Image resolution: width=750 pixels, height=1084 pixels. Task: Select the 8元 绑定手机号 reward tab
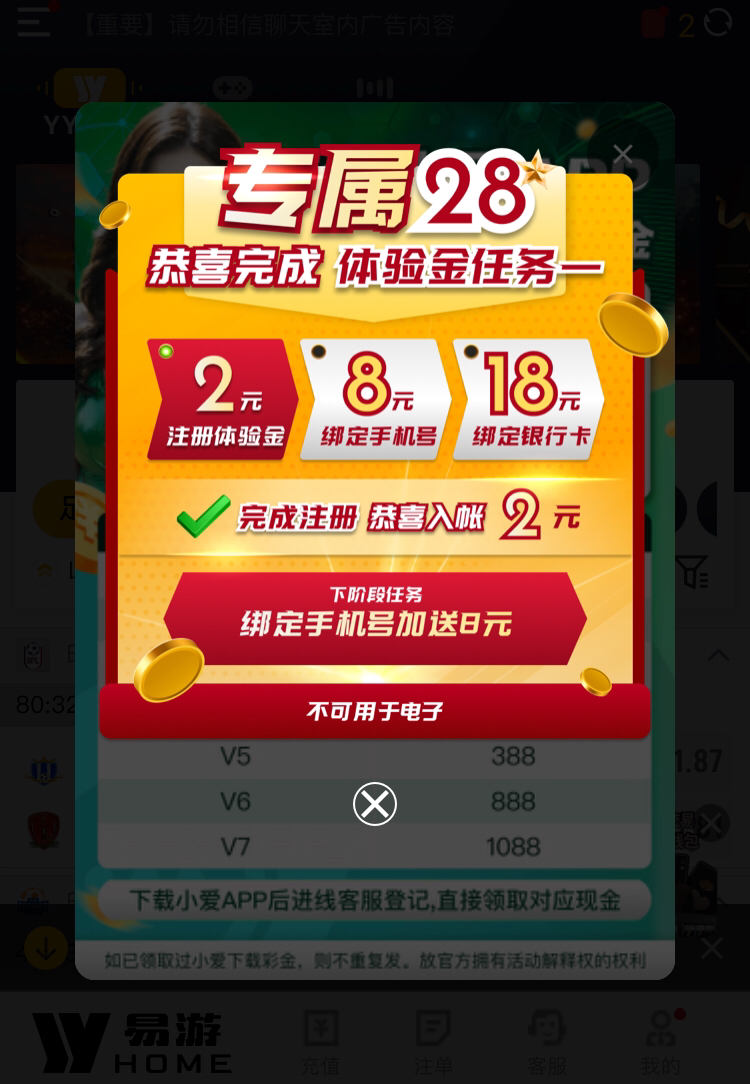[x=377, y=400]
